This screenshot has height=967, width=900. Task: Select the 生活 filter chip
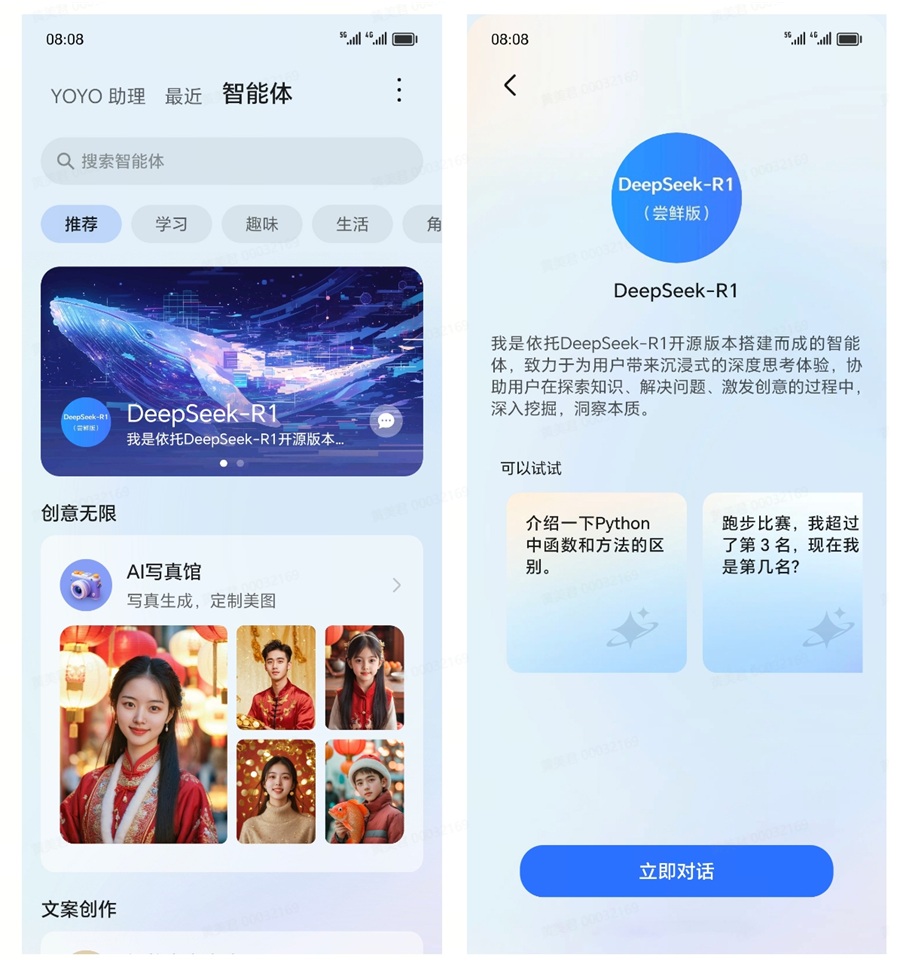point(352,224)
